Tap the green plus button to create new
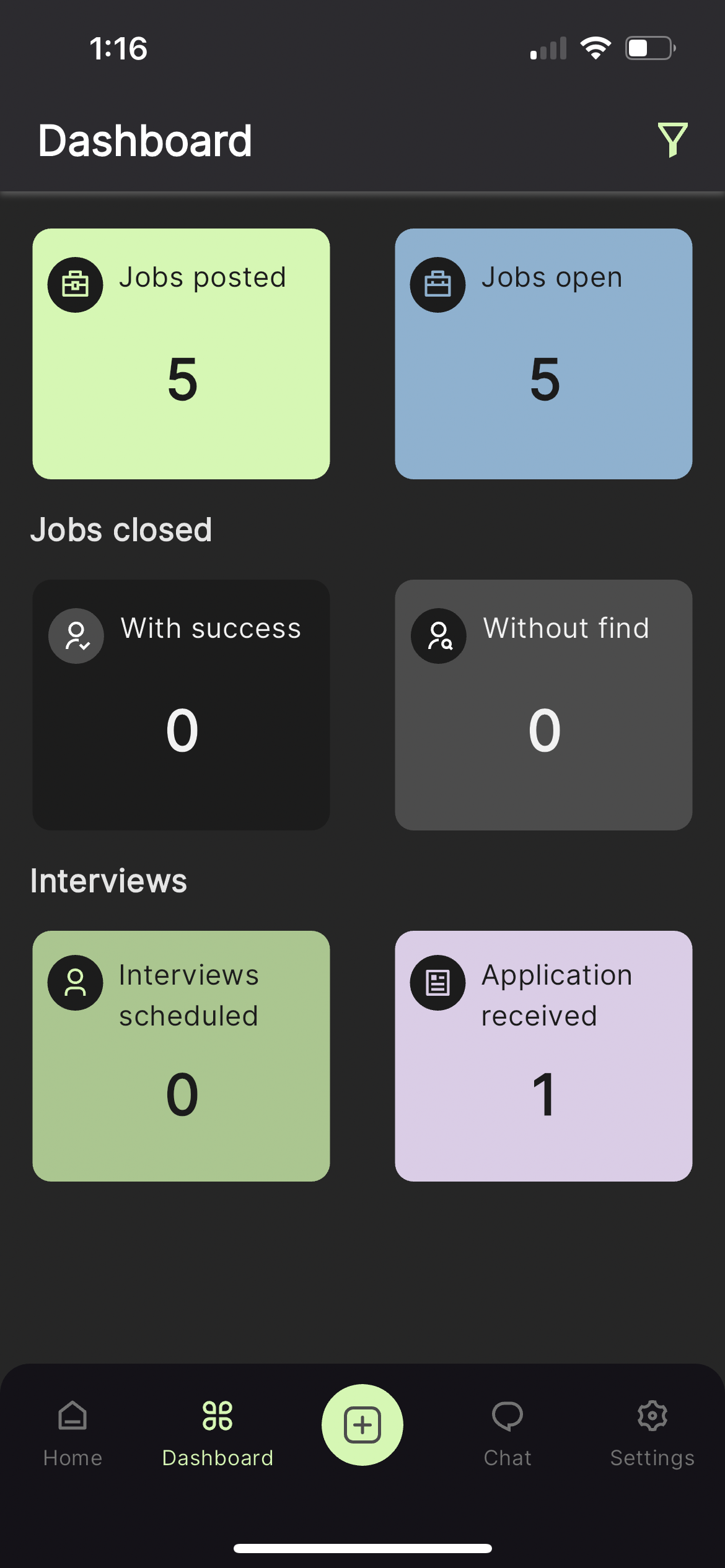This screenshot has height=1568, width=725. click(362, 1424)
